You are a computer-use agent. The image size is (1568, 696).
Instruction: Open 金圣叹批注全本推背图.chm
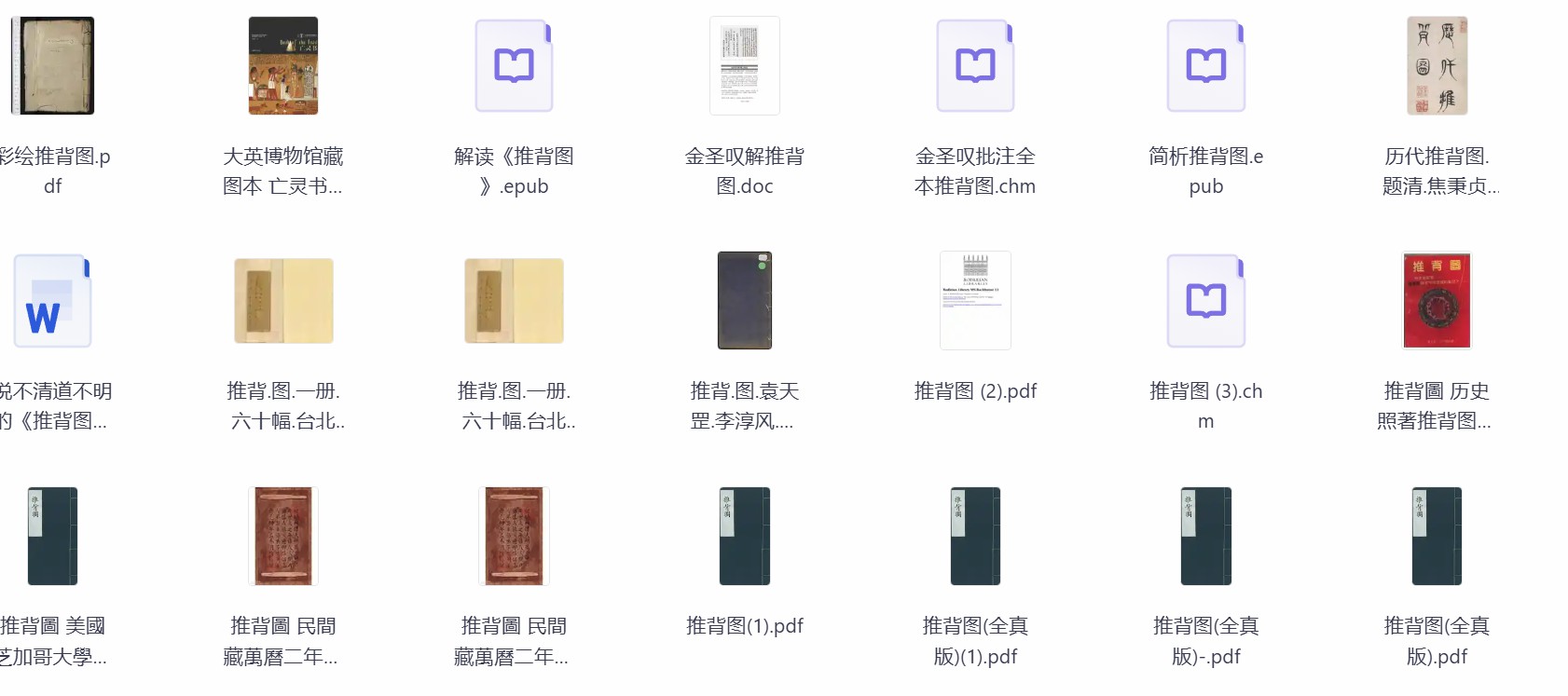(x=975, y=66)
